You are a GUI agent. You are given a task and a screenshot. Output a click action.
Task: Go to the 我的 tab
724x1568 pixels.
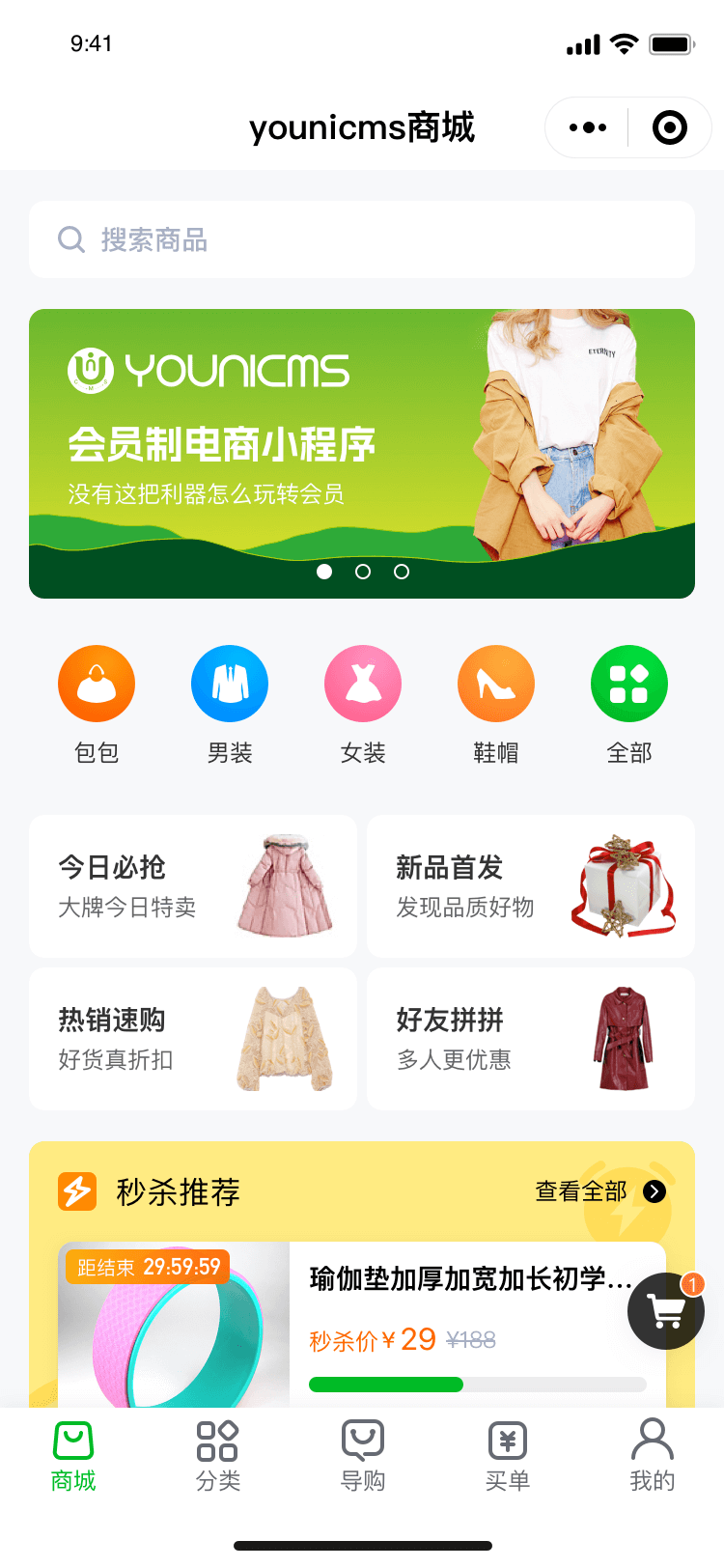(653, 1456)
